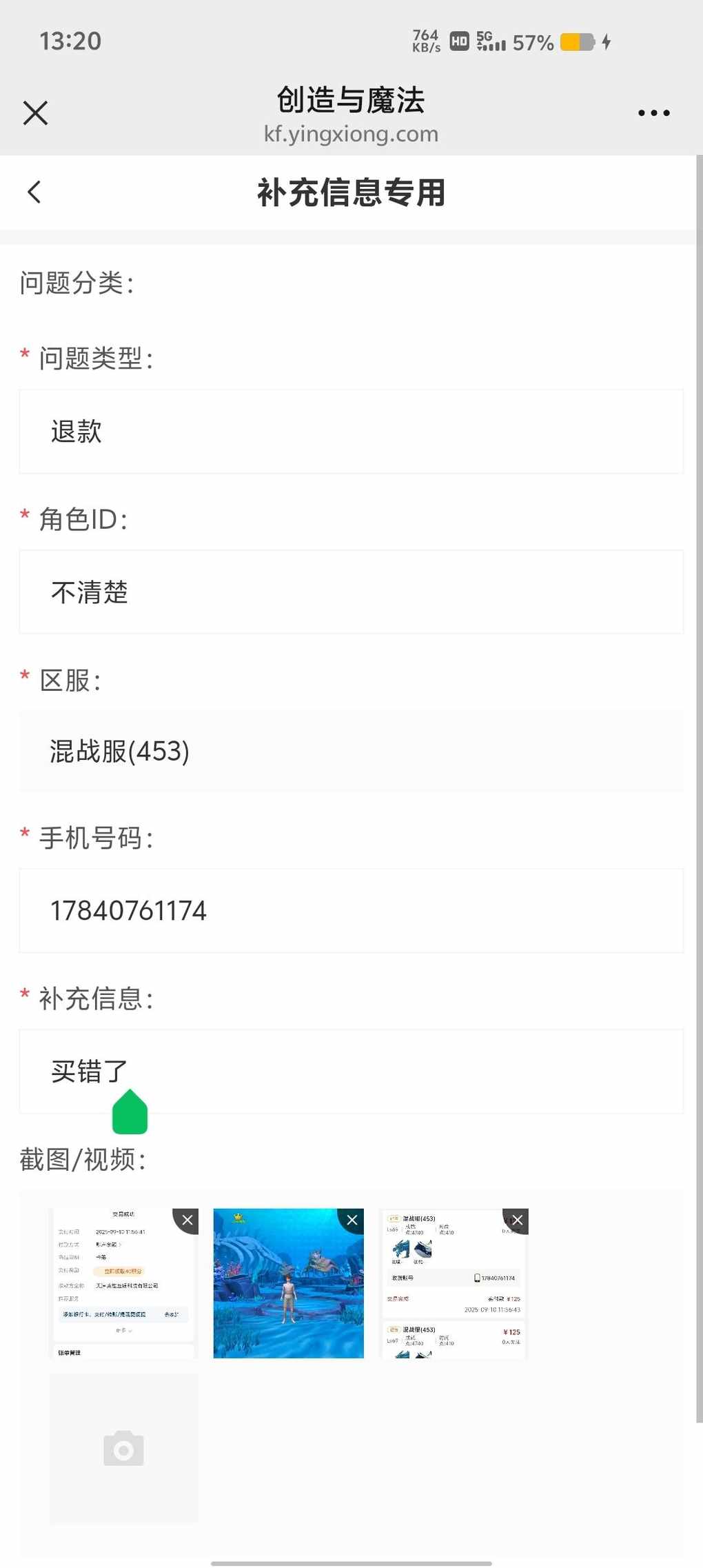Close the 创造与魔法 web page
This screenshot has height=1568, width=703.
[x=35, y=112]
